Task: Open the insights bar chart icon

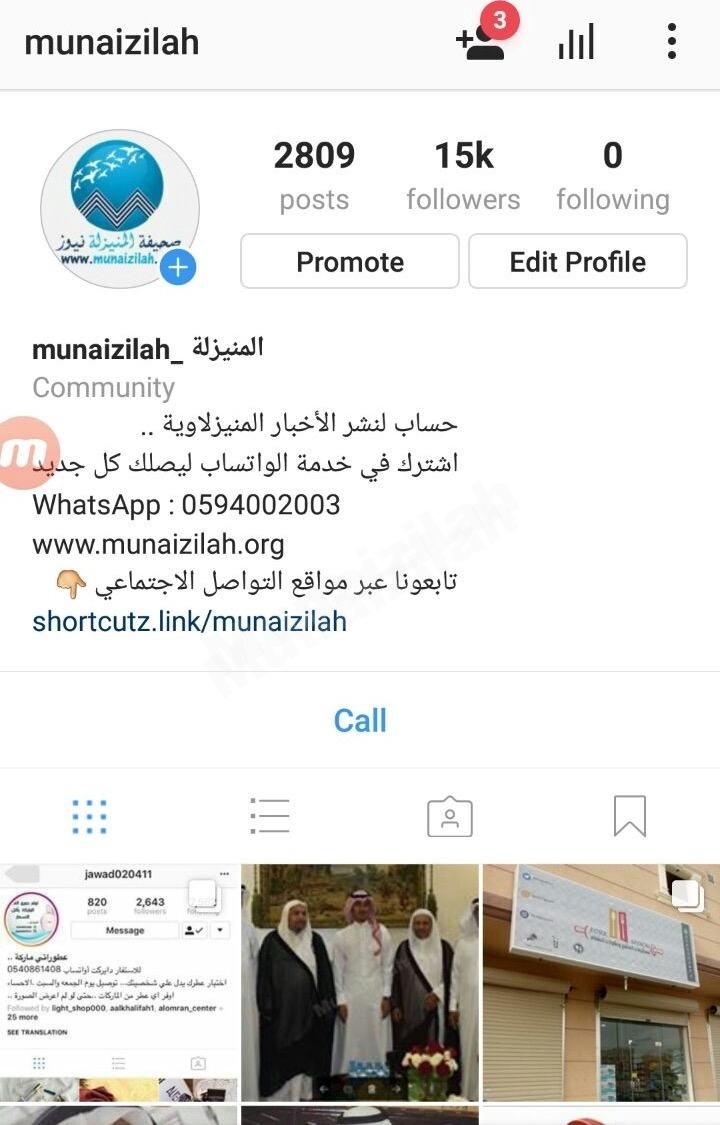Action: 576,43
